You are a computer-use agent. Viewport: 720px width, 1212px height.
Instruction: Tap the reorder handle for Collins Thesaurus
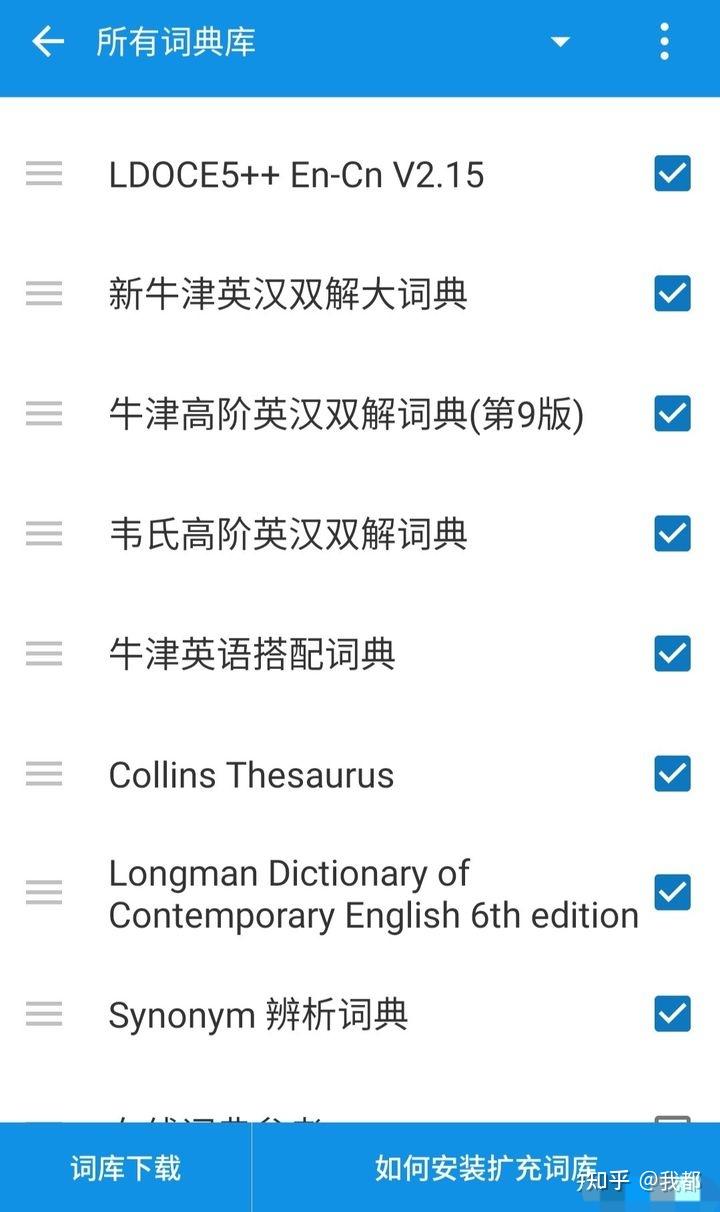44,774
